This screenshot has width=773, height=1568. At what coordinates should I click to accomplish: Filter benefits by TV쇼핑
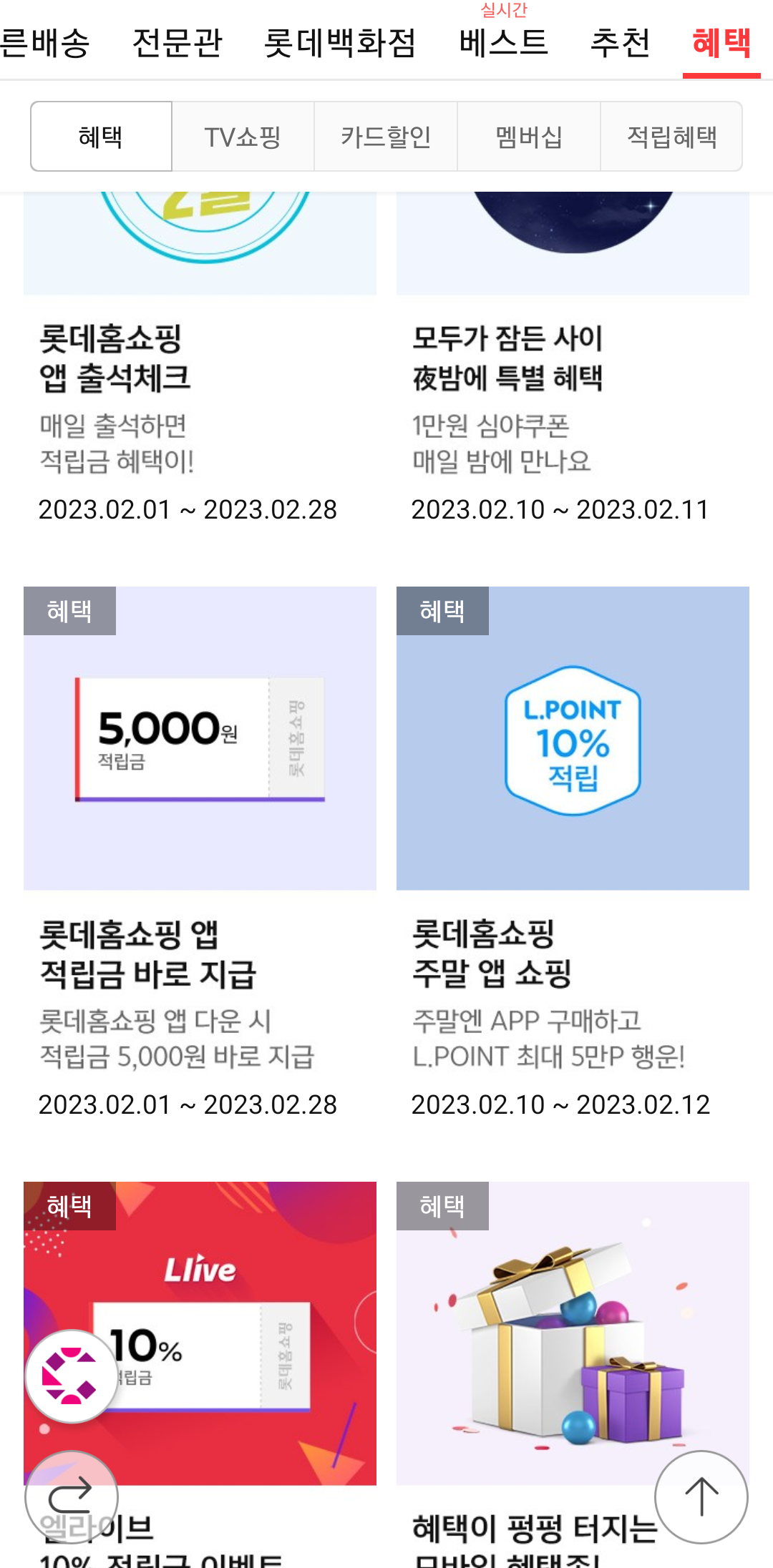pos(243,137)
